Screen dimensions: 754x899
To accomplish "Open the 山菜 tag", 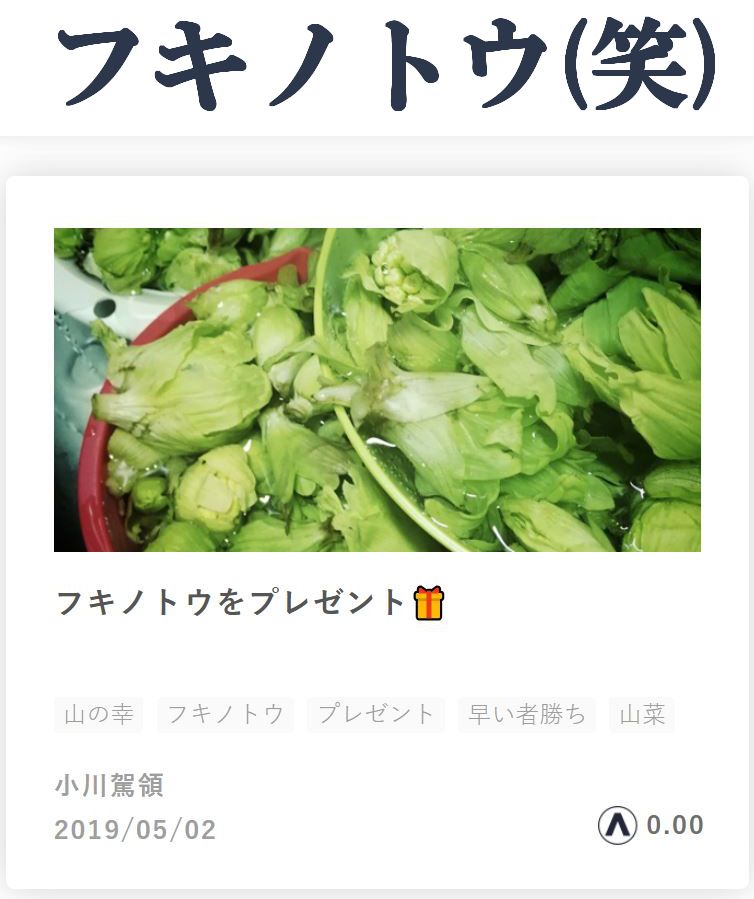I will point(641,715).
